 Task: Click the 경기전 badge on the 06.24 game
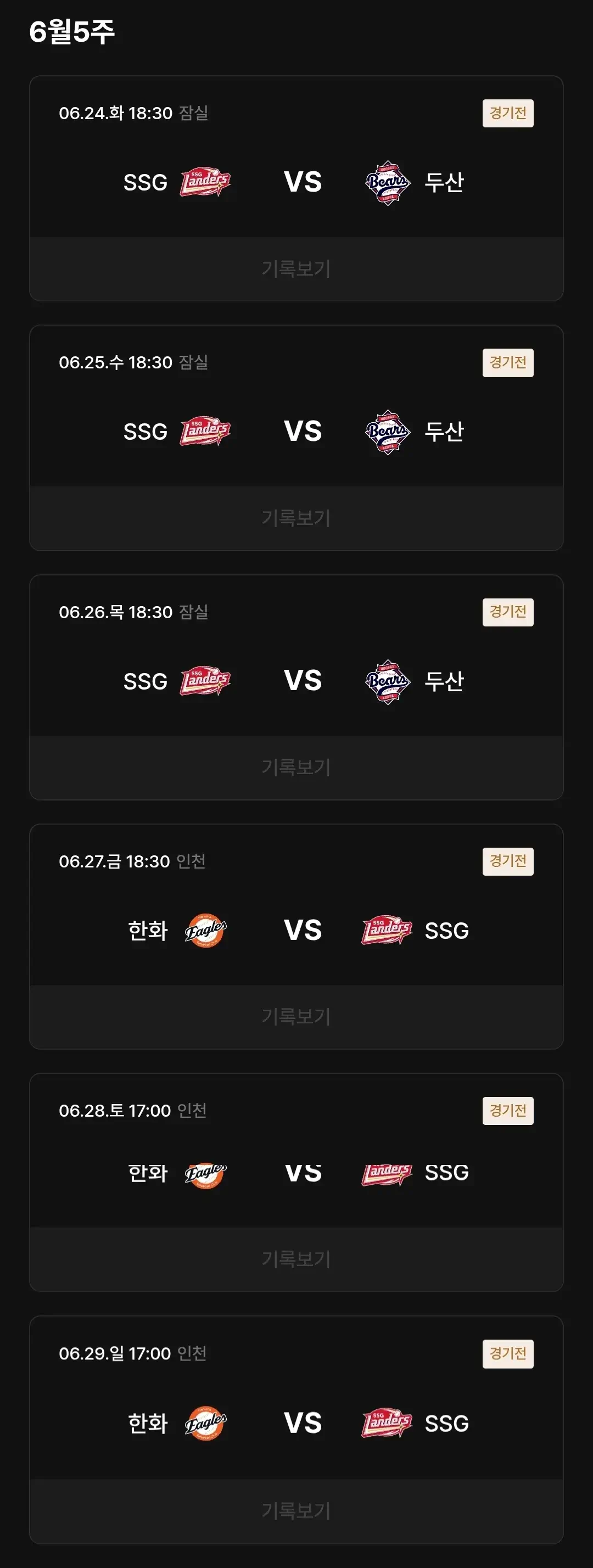508,112
